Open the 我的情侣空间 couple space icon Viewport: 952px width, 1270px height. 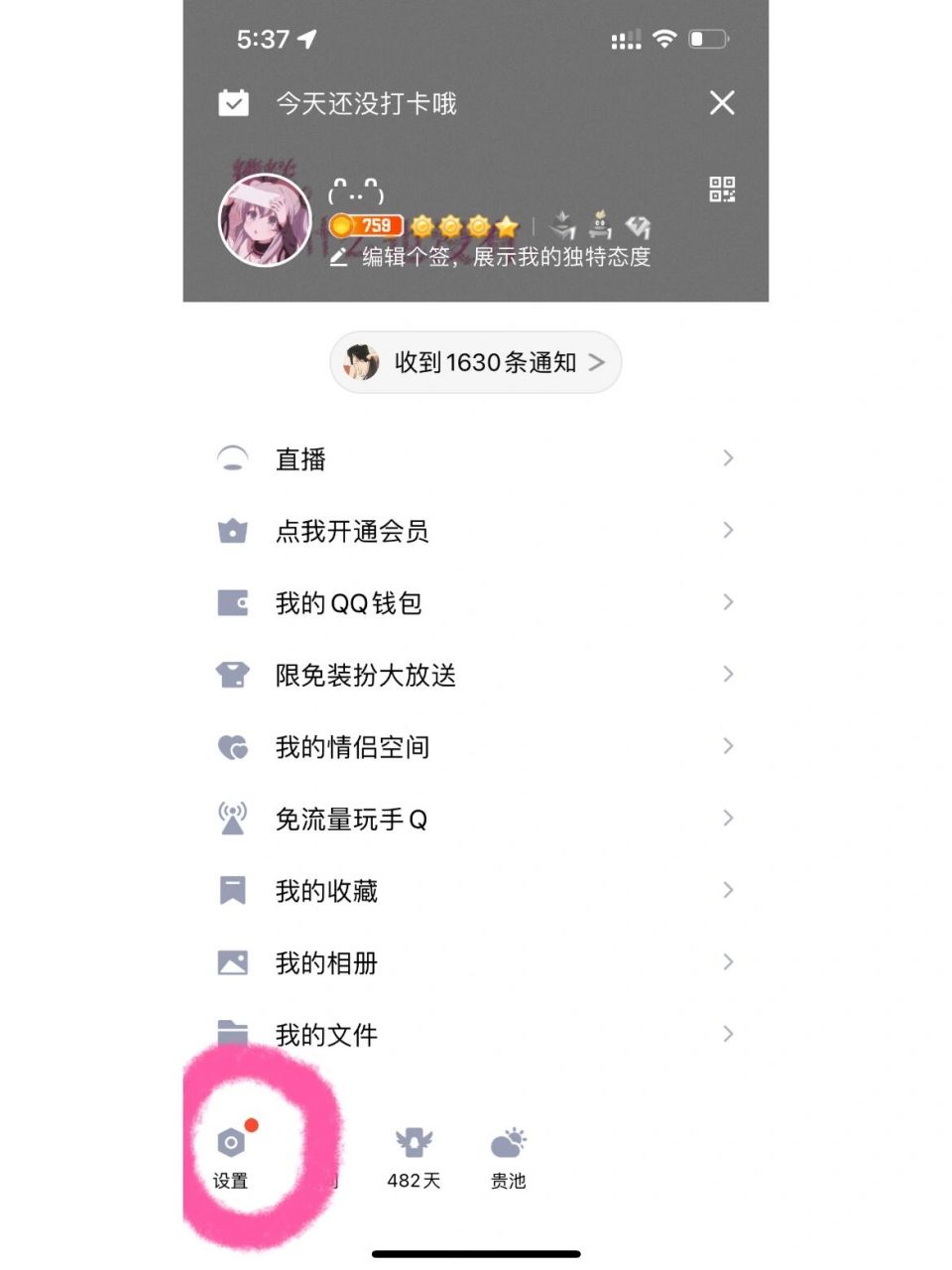point(232,746)
